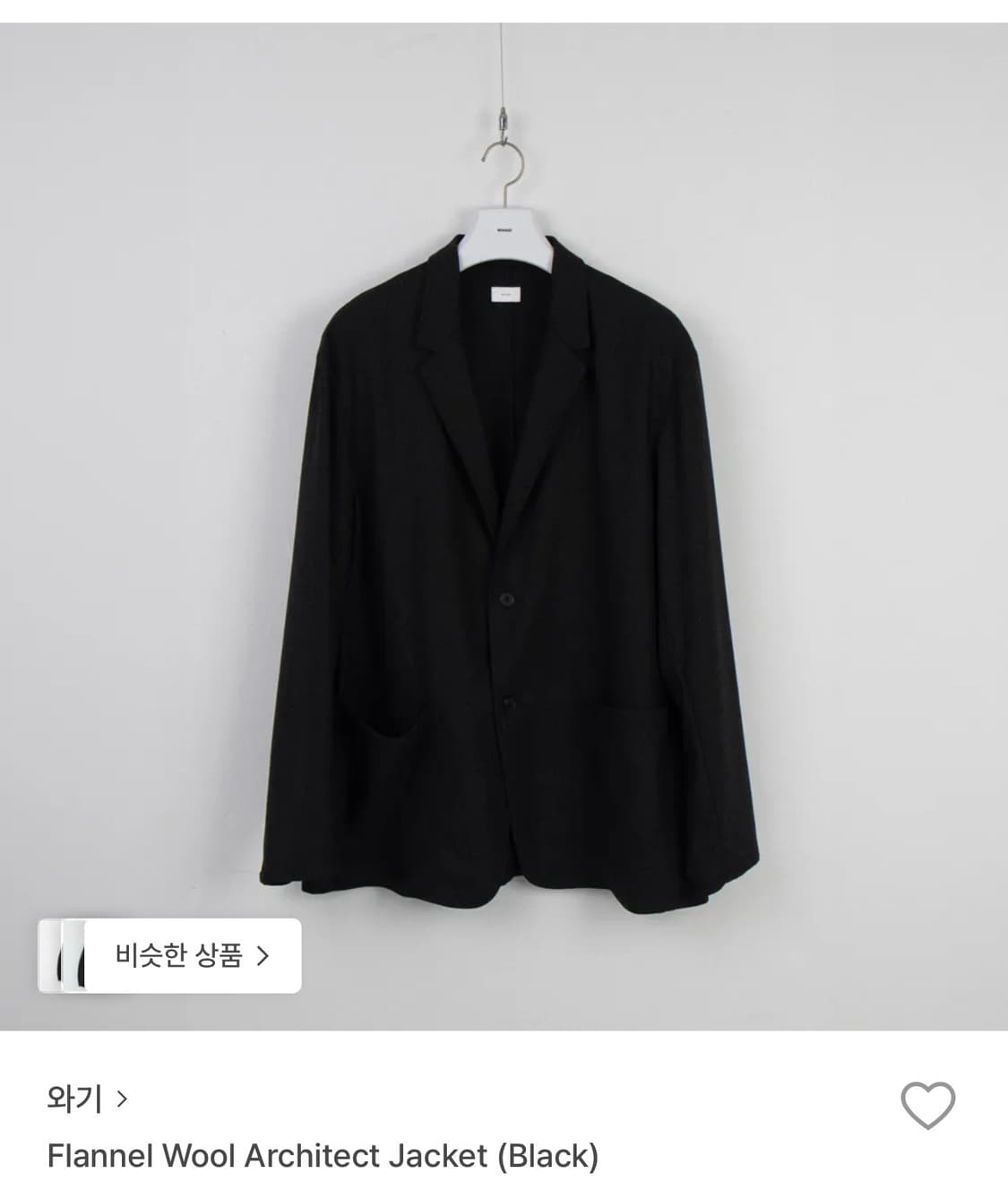The width and height of the screenshot is (1008, 1199).
Task: Toggle the wishlist heart for this product
Action: pos(929,1103)
